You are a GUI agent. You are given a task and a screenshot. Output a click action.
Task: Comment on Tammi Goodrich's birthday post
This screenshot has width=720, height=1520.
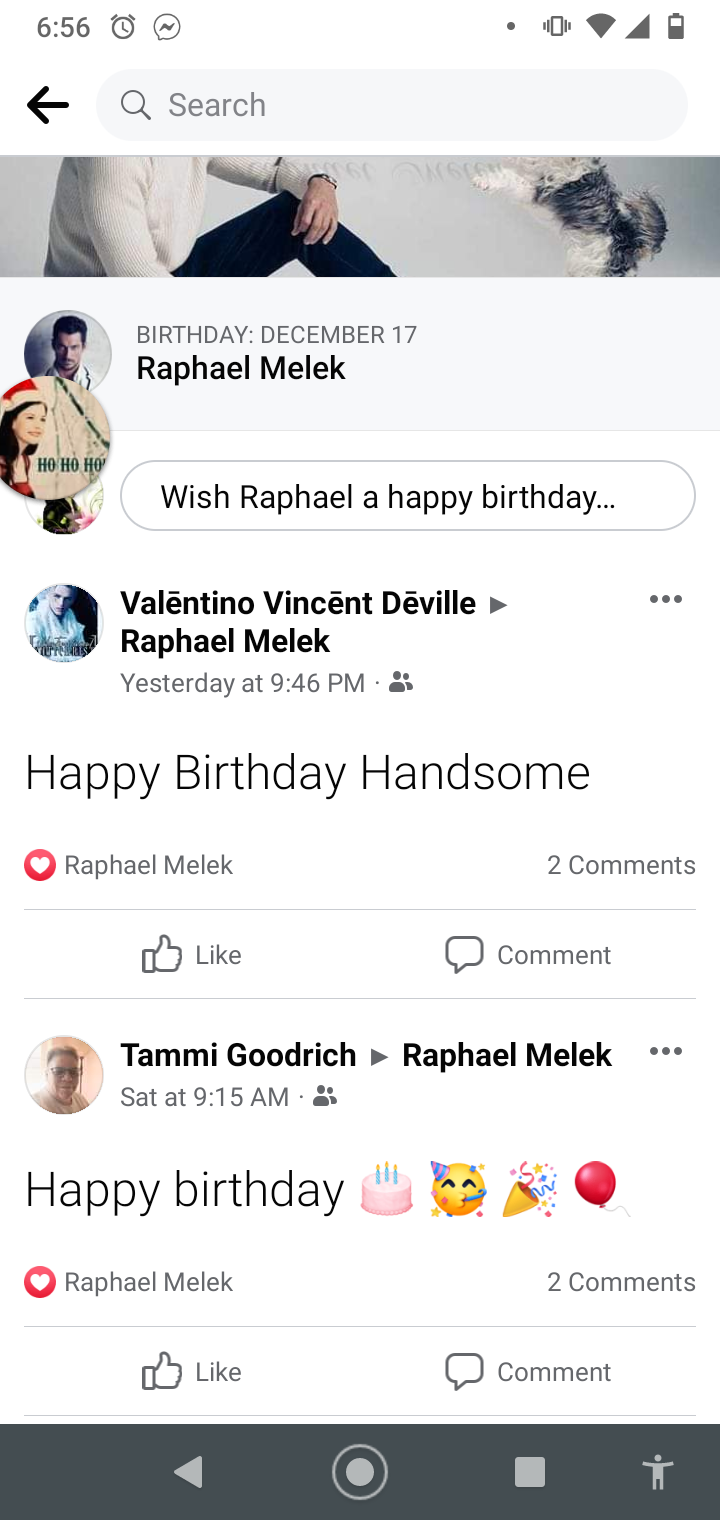[528, 1372]
